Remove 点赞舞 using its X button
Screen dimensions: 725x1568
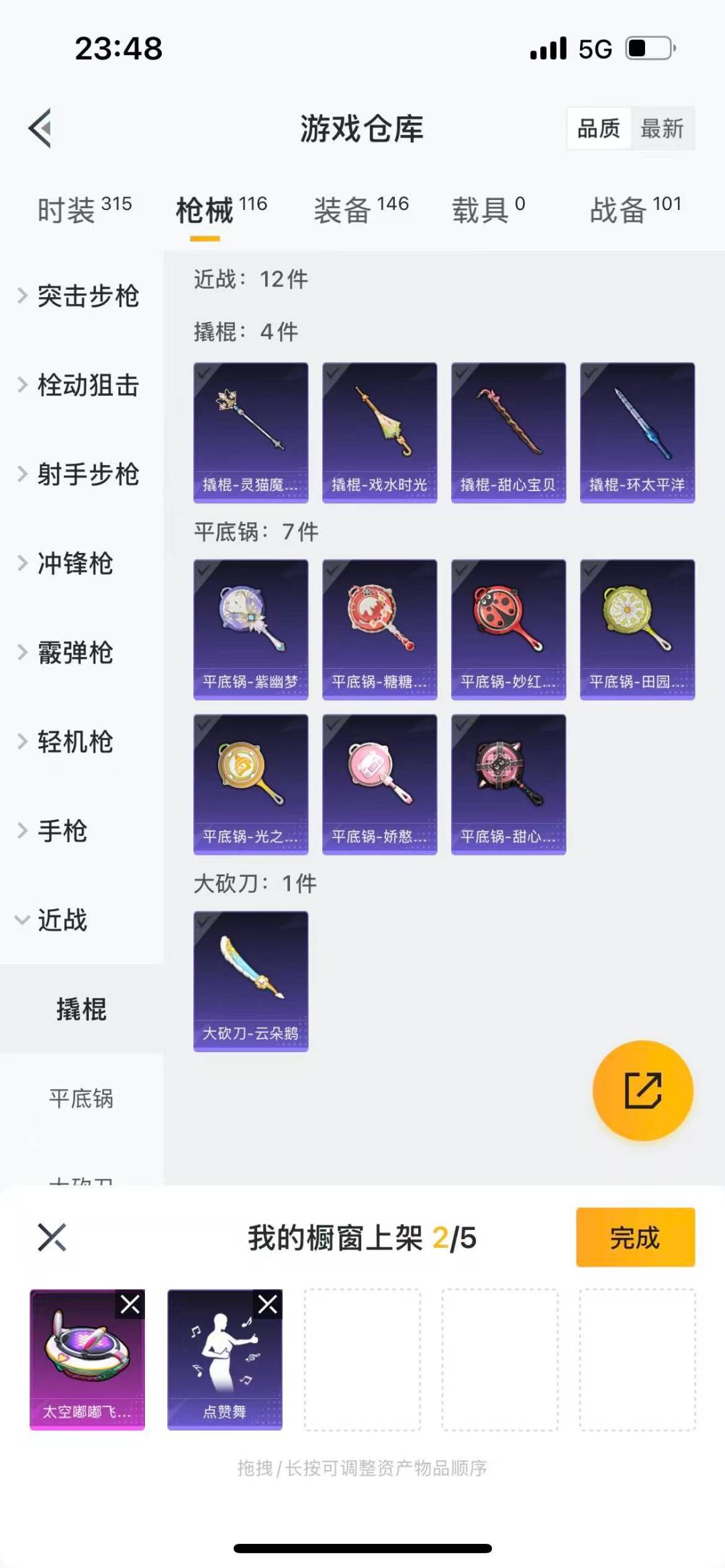coord(267,1303)
